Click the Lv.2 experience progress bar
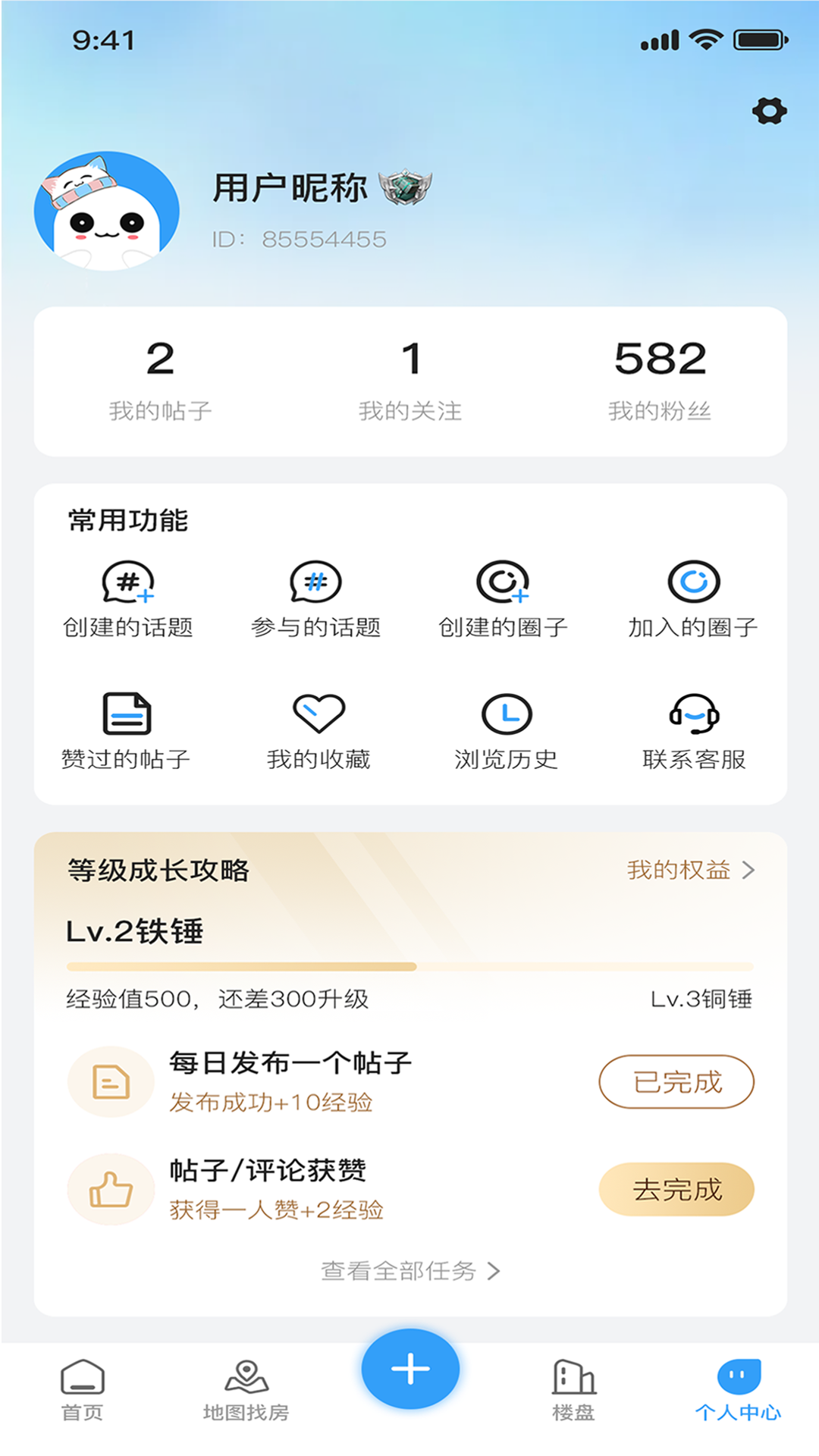The height and width of the screenshot is (1456, 819). click(x=409, y=966)
